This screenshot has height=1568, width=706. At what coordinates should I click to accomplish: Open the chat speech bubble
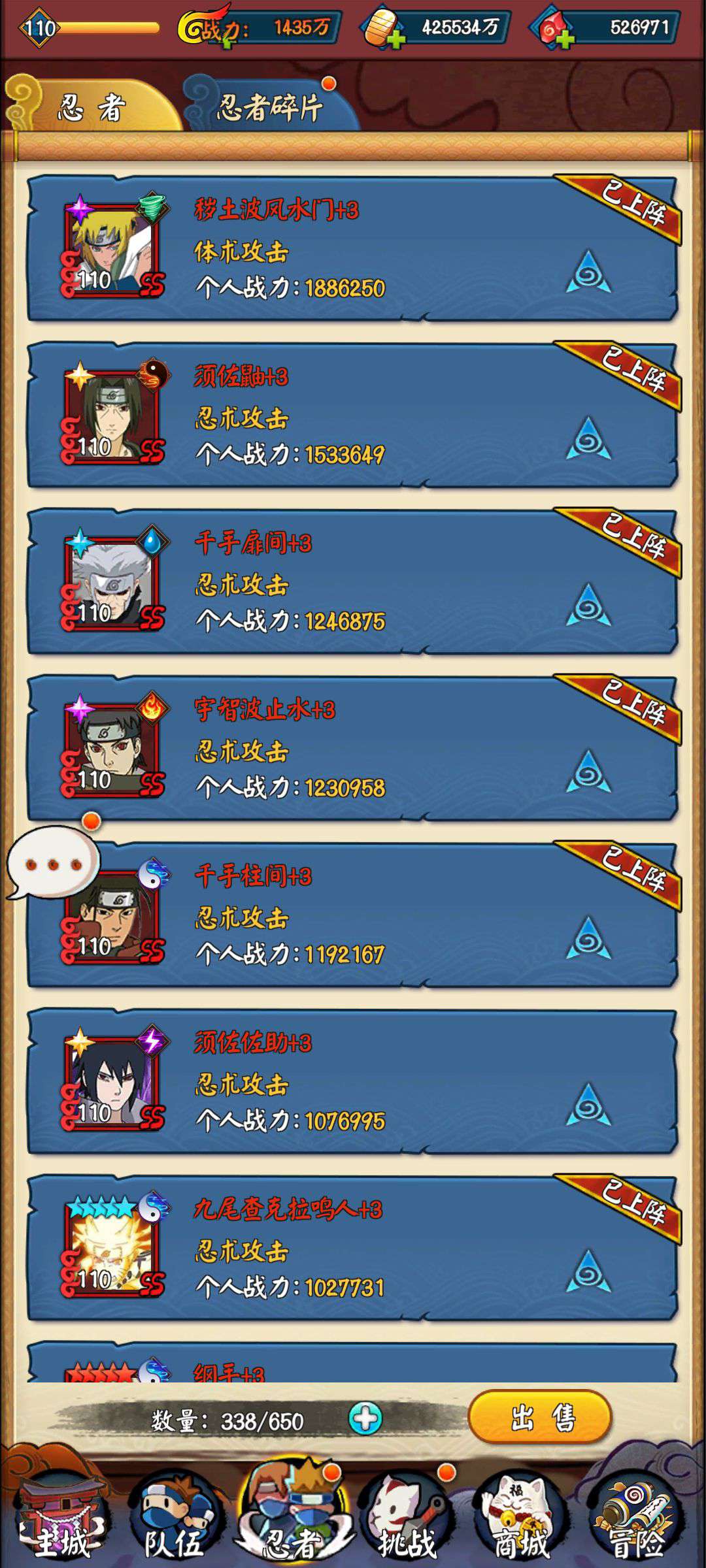52,862
